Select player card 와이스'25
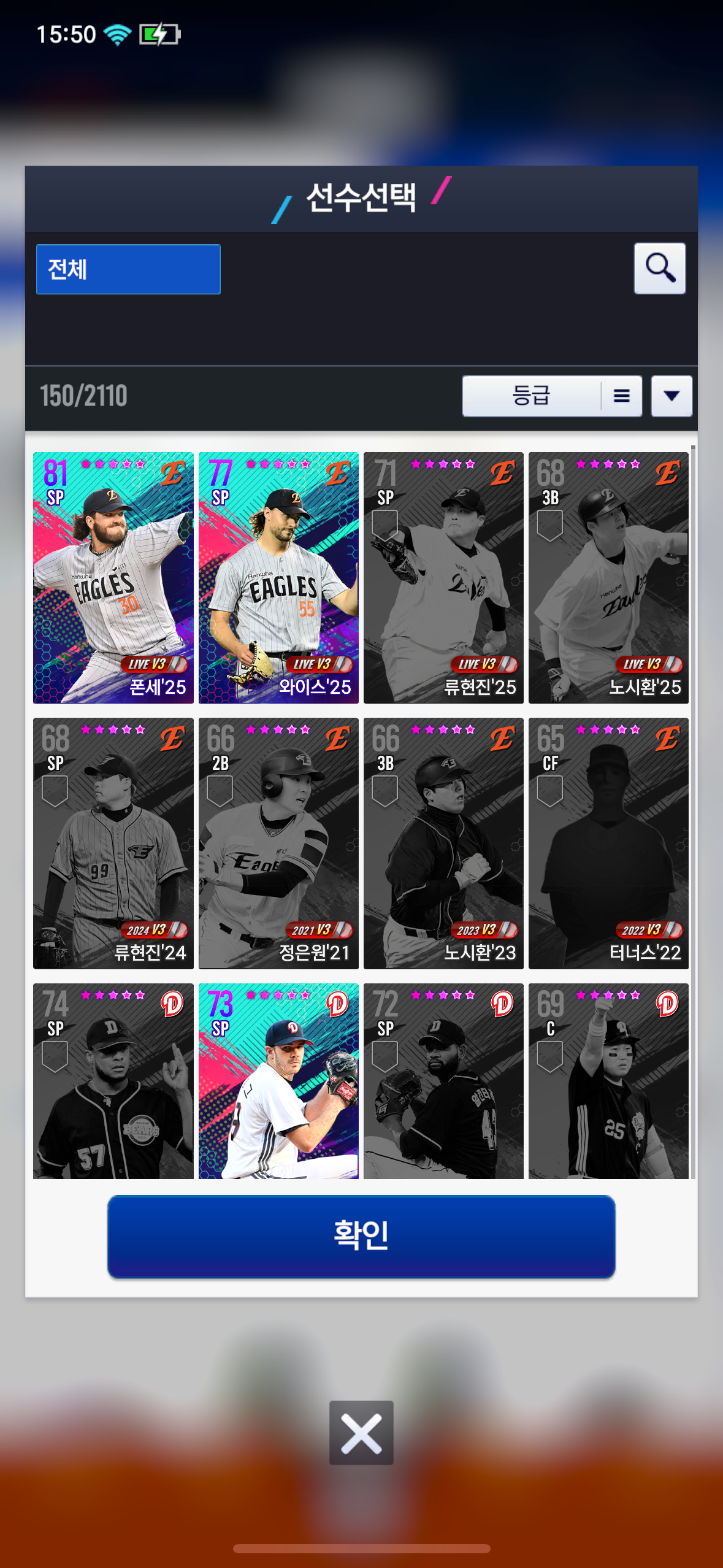 (x=278, y=578)
